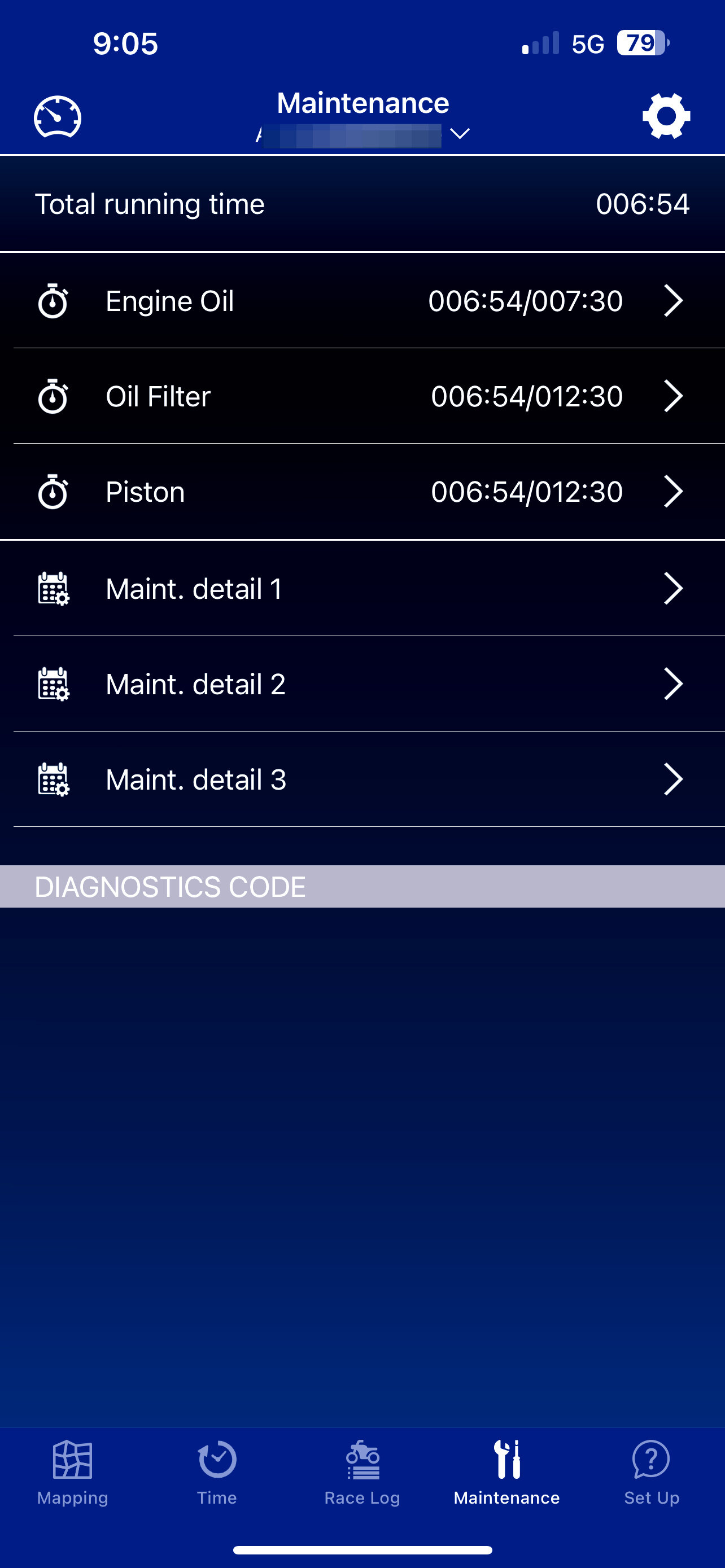This screenshot has height=1568, width=725.
Task: Open the Set Up tab
Action: (652, 1472)
